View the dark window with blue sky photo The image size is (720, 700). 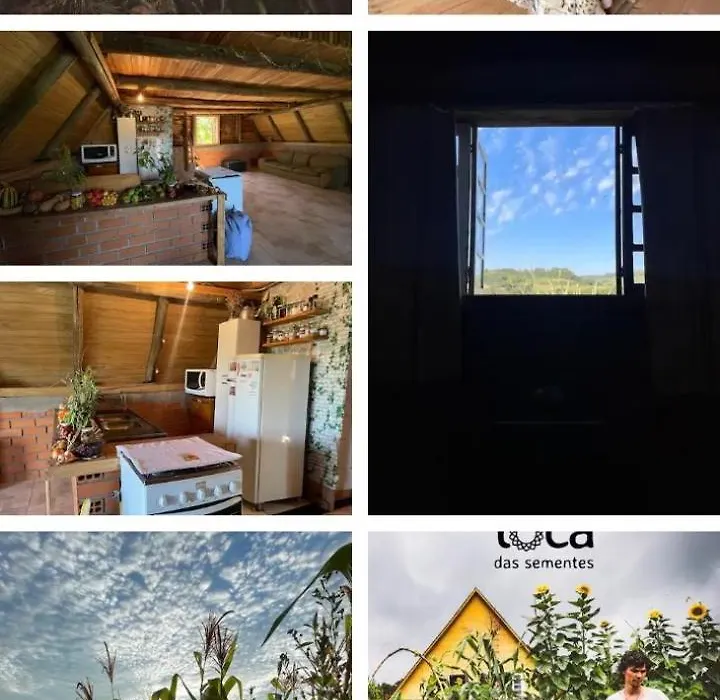544,272
